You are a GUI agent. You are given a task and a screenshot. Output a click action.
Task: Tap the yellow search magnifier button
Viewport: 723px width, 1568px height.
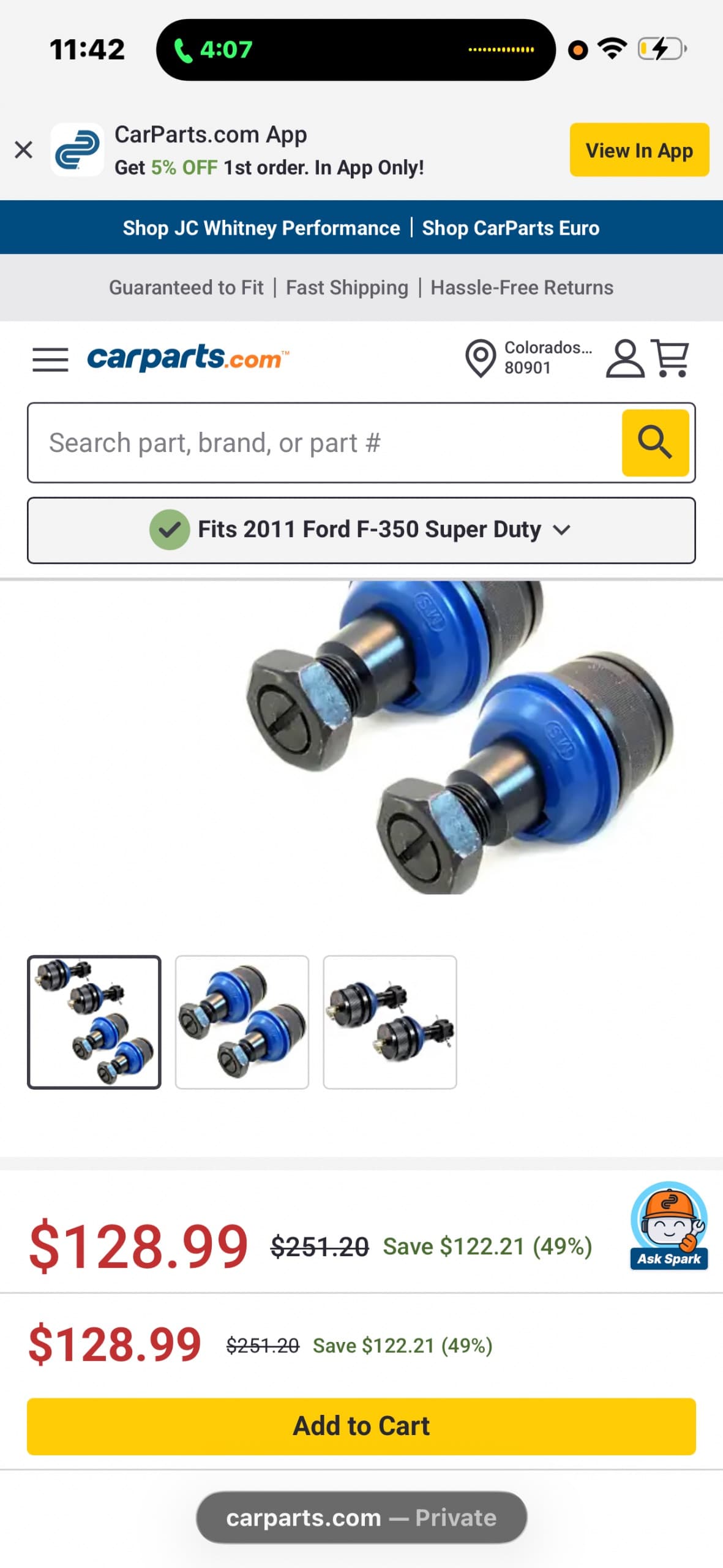click(x=655, y=443)
